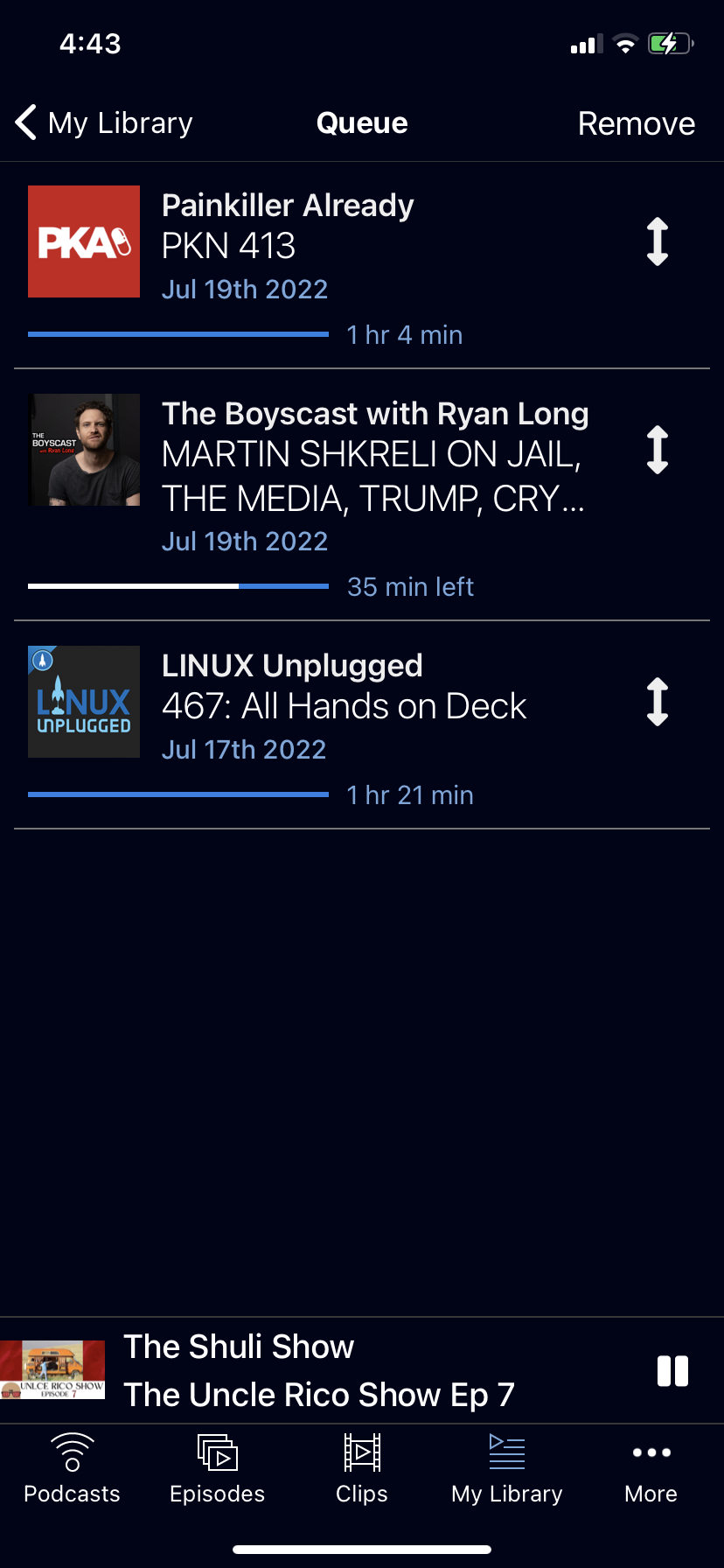
Task: Open the now playing Shuli Show bar
Action: click(319, 1370)
